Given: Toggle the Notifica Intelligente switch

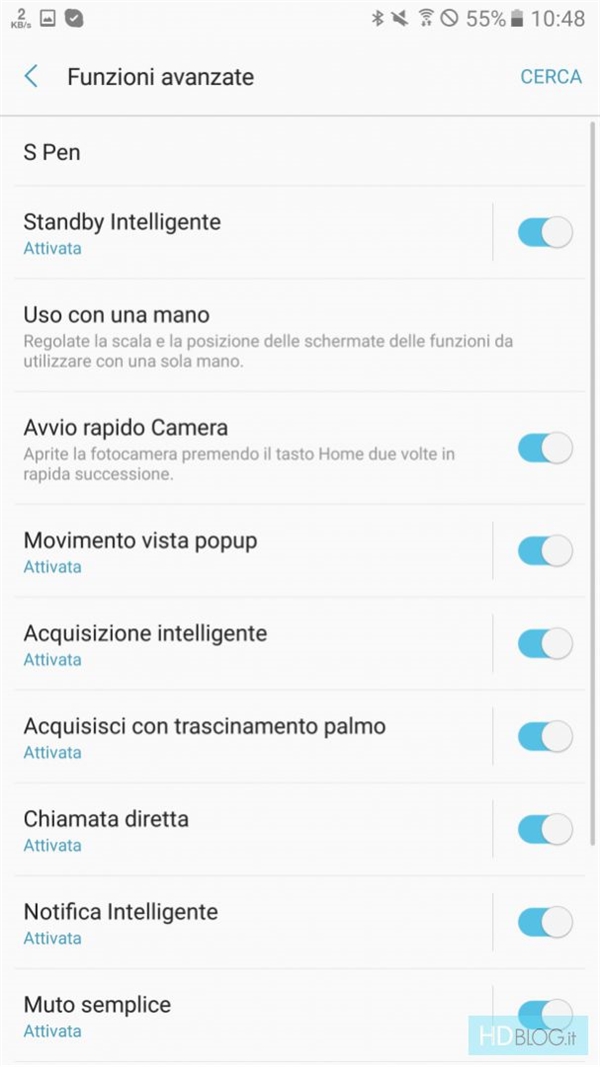Looking at the screenshot, I should click(x=545, y=923).
